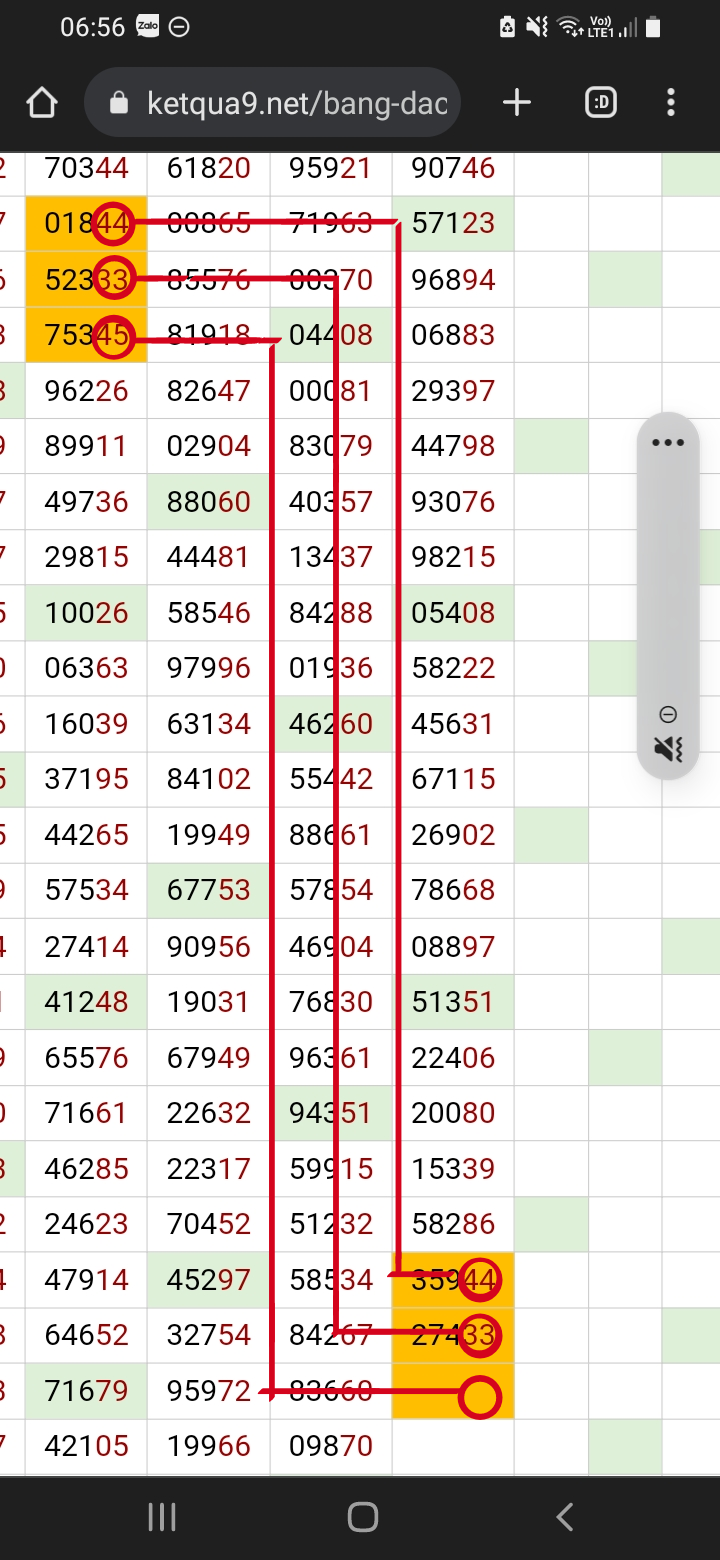Go to the browser home page
Image resolution: width=720 pixels, height=1560 pixels.
click(x=42, y=102)
